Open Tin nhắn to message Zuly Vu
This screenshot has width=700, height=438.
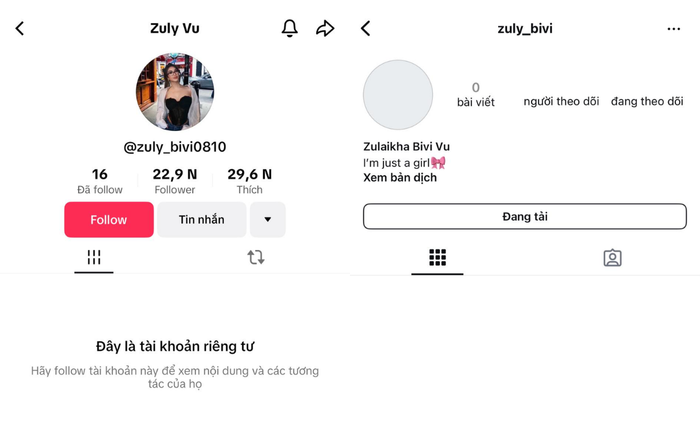pyautogui.click(x=201, y=220)
